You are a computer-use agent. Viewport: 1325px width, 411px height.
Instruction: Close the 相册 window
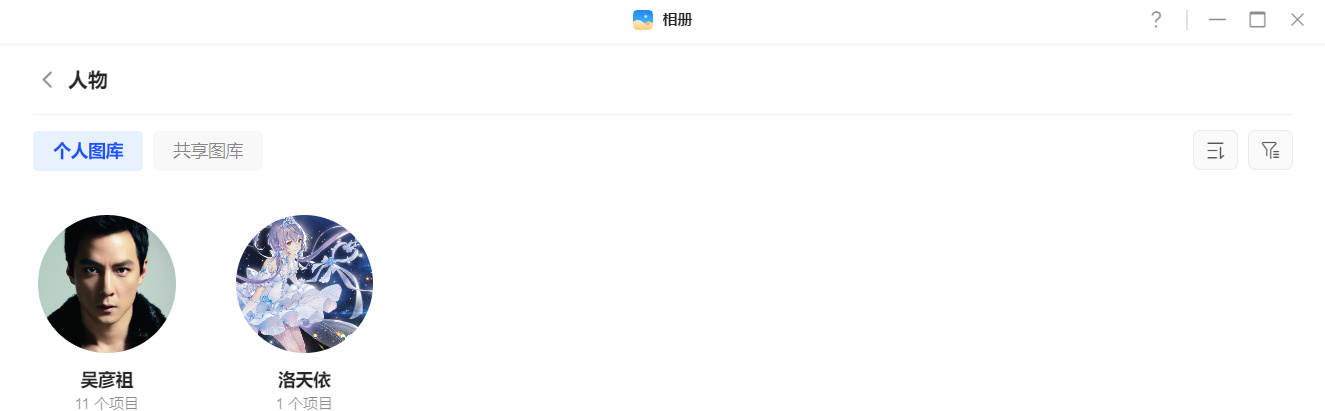1297,20
